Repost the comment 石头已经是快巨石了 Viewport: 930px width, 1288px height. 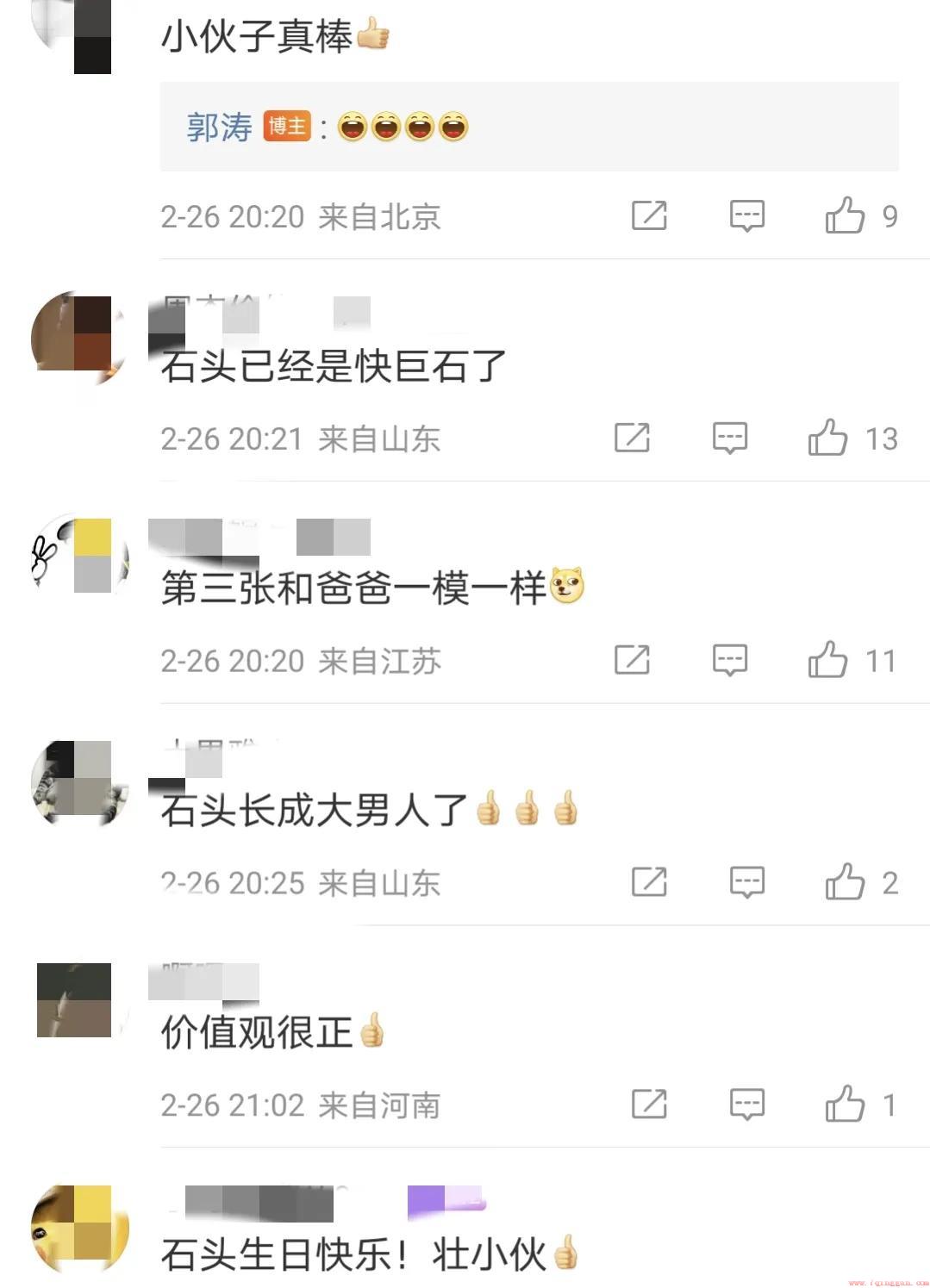pos(632,438)
